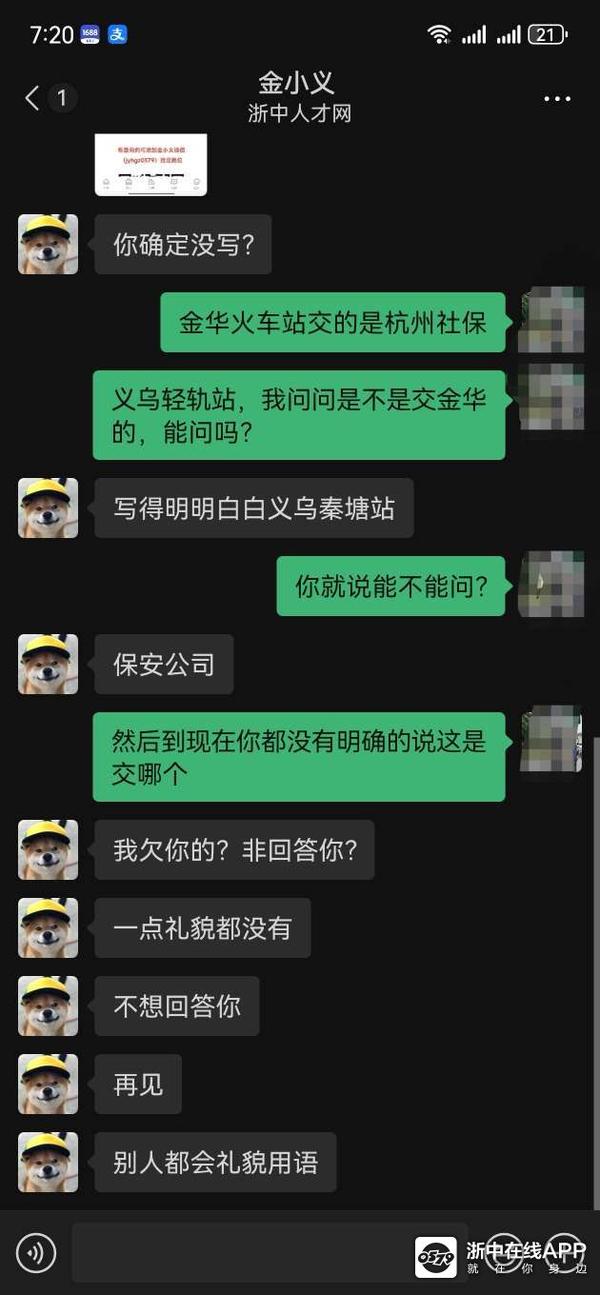View profile from avatar beside "再见"
Screen dimensions: 600x1295
pos(48,1084)
